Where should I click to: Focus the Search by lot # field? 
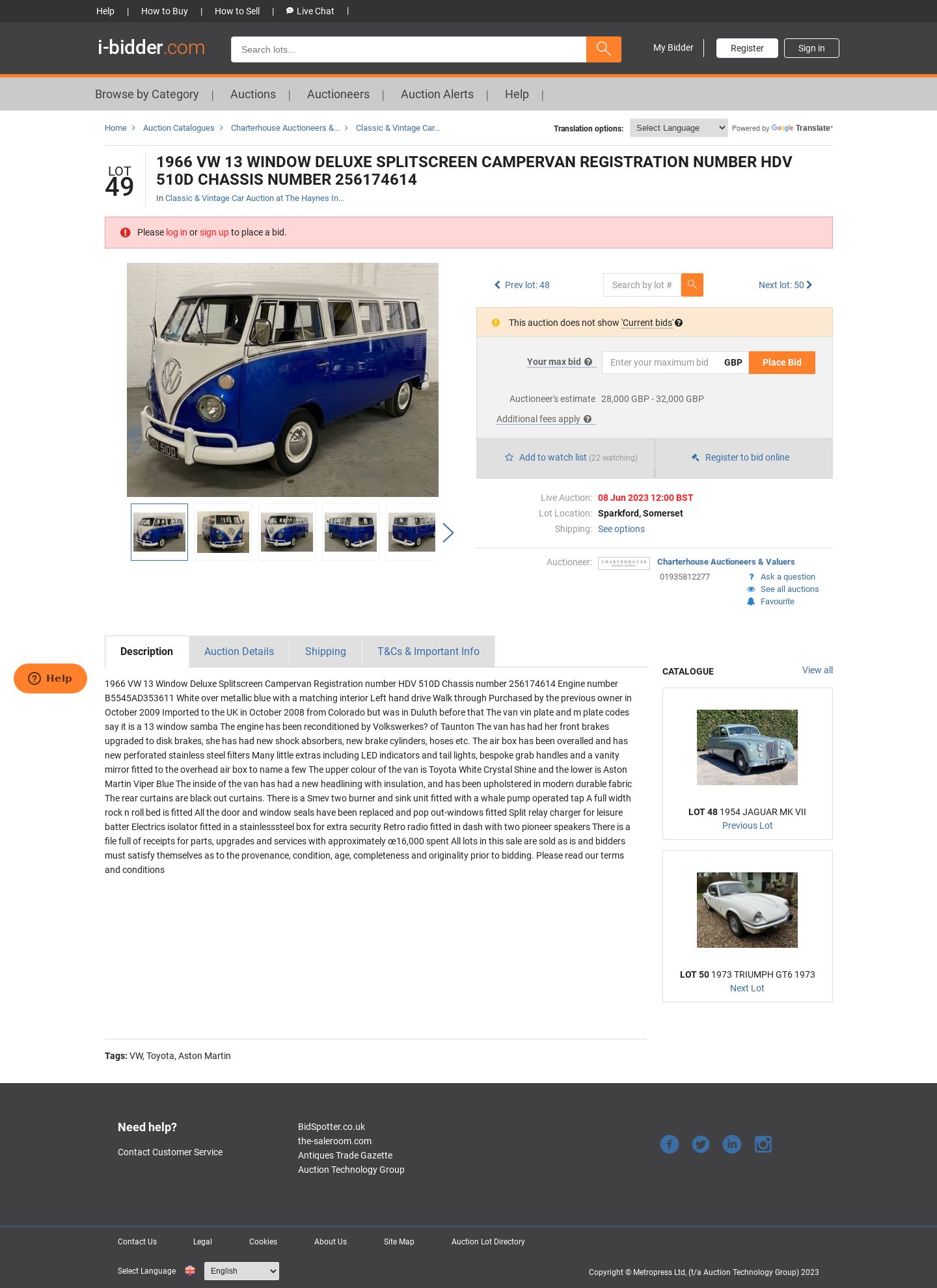pyautogui.click(x=642, y=285)
